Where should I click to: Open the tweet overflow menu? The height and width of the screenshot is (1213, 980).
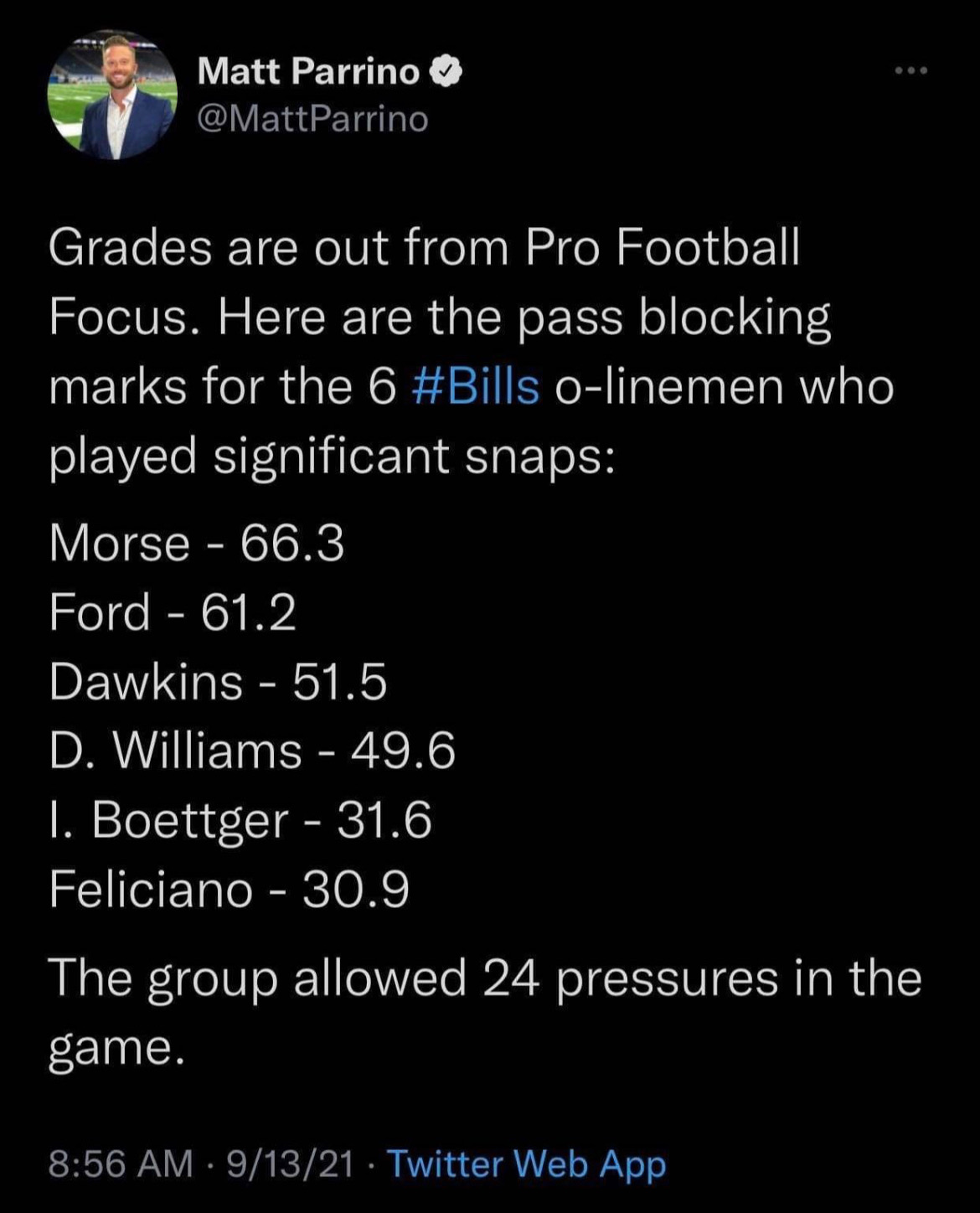(x=910, y=71)
